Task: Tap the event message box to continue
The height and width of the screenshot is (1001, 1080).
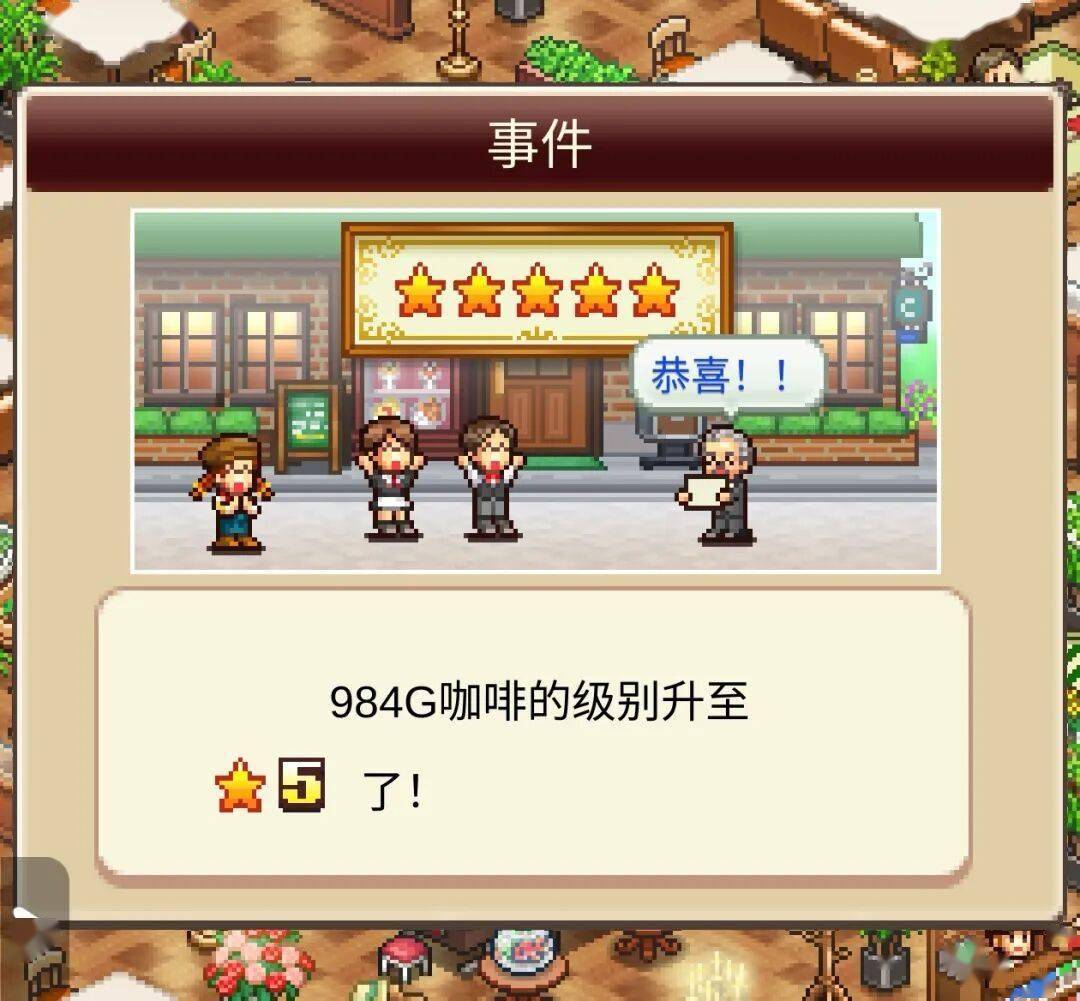Action: pyautogui.click(x=533, y=738)
